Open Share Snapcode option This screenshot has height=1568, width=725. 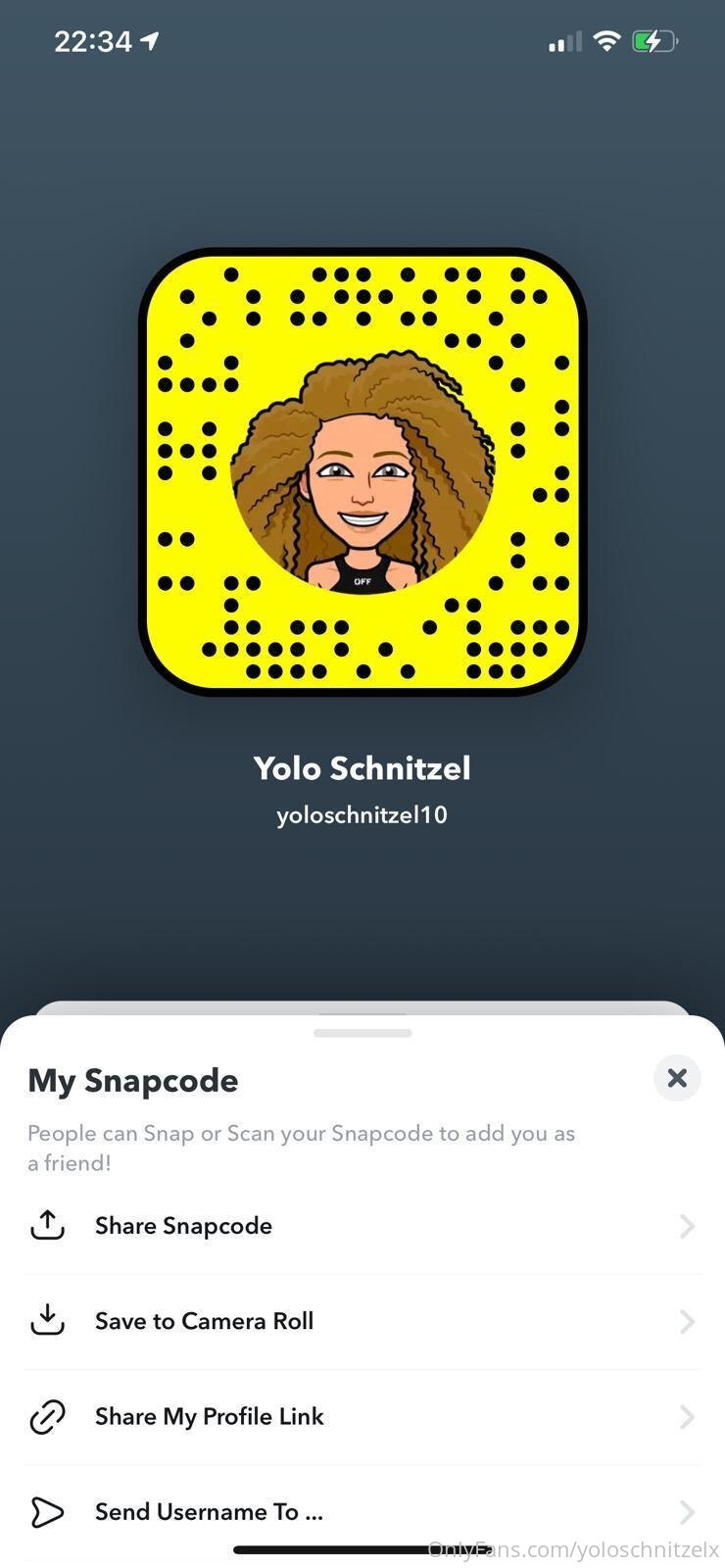362,1226
